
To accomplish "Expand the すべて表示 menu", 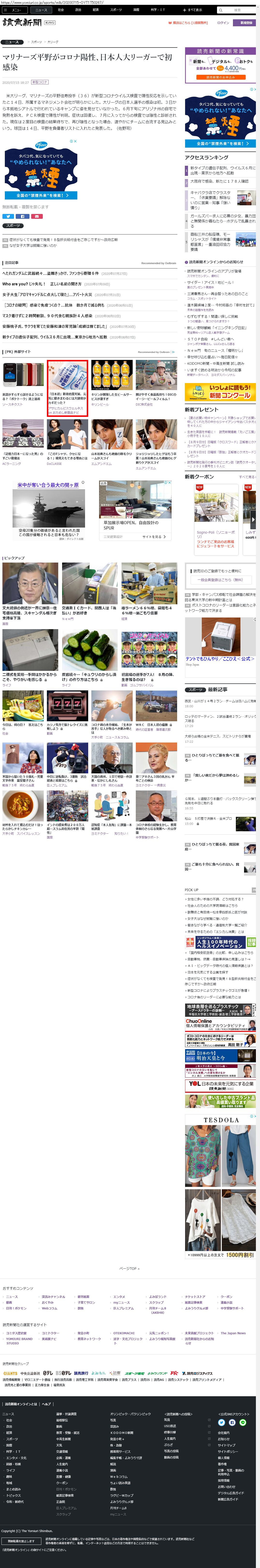I will (192, 10).
